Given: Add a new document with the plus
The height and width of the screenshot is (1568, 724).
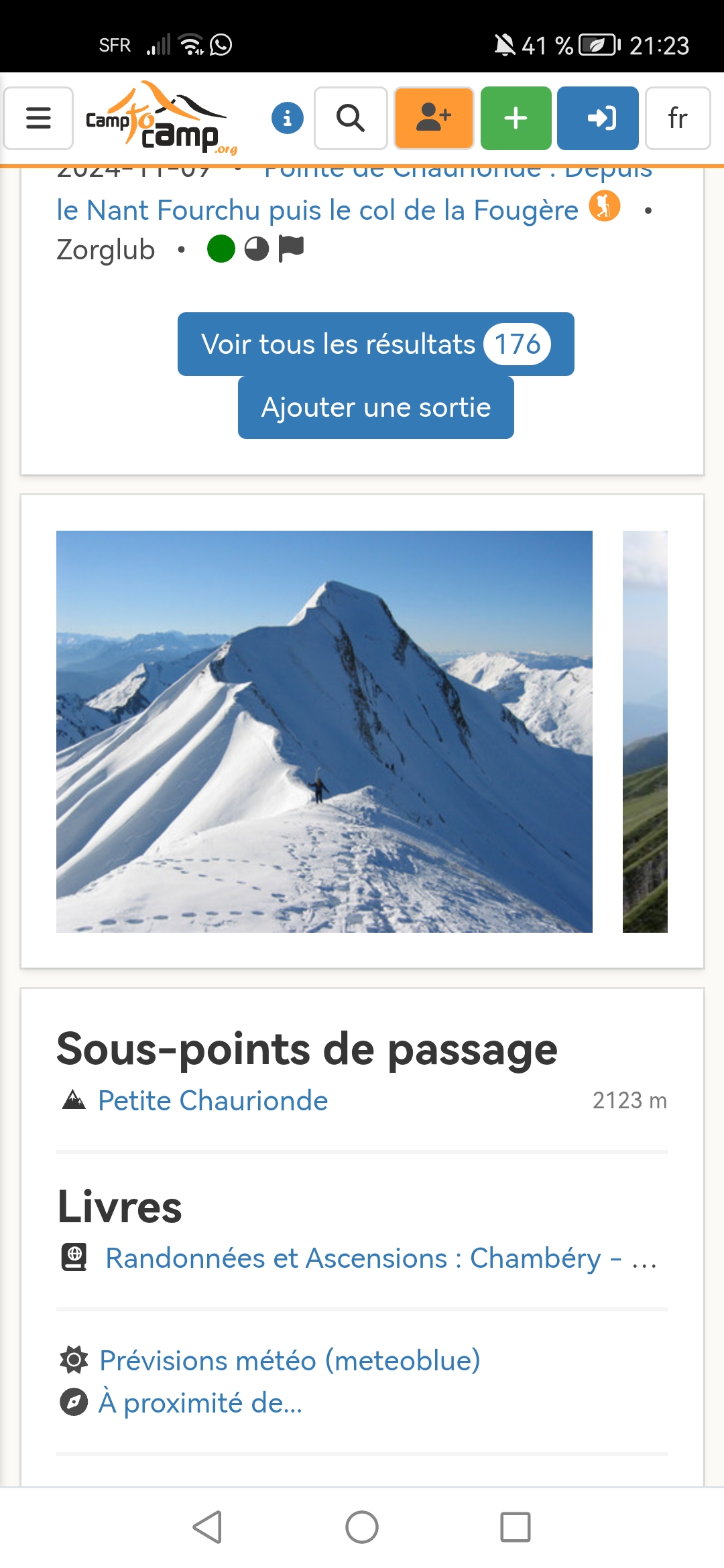Looking at the screenshot, I should (x=516, y=119).
